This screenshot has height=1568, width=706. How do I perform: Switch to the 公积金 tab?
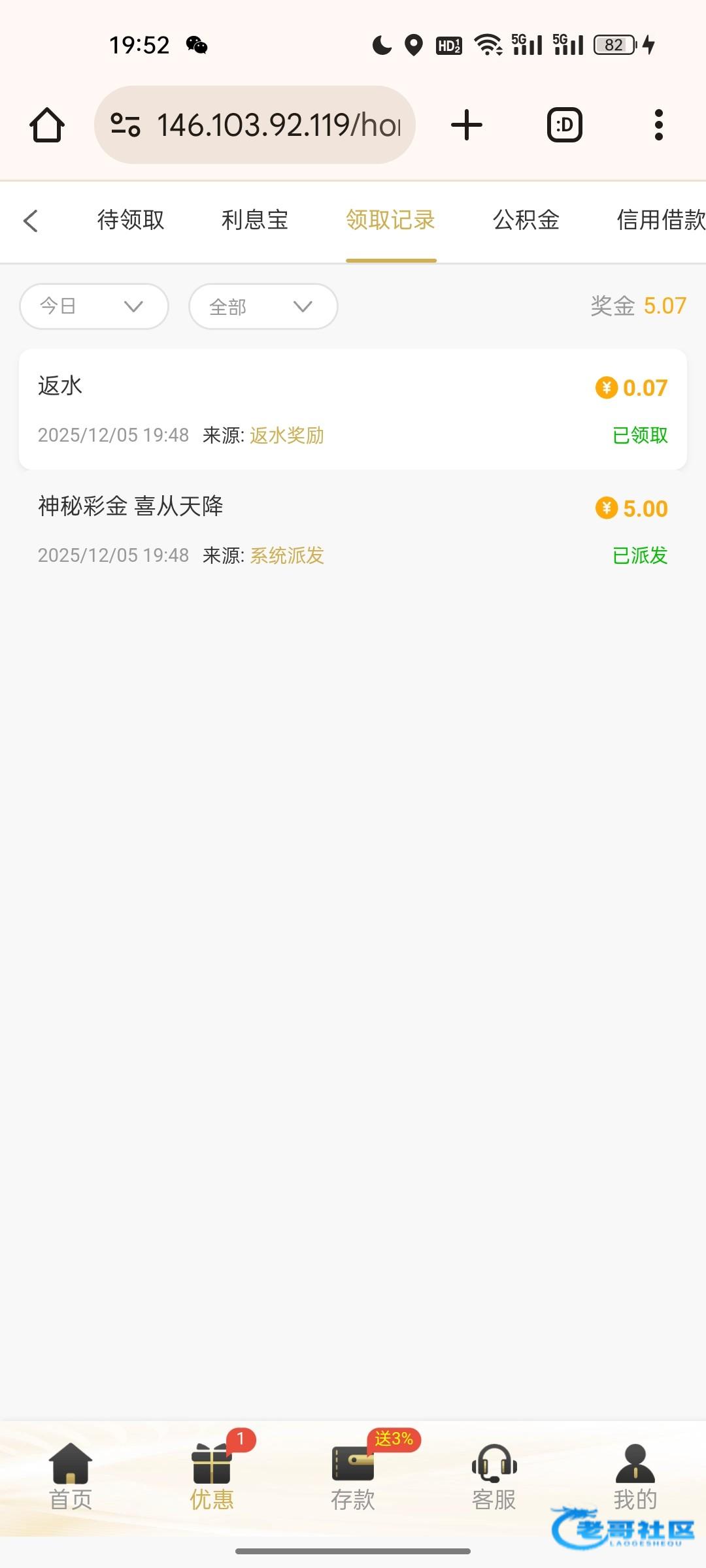[x=526, y=220]
